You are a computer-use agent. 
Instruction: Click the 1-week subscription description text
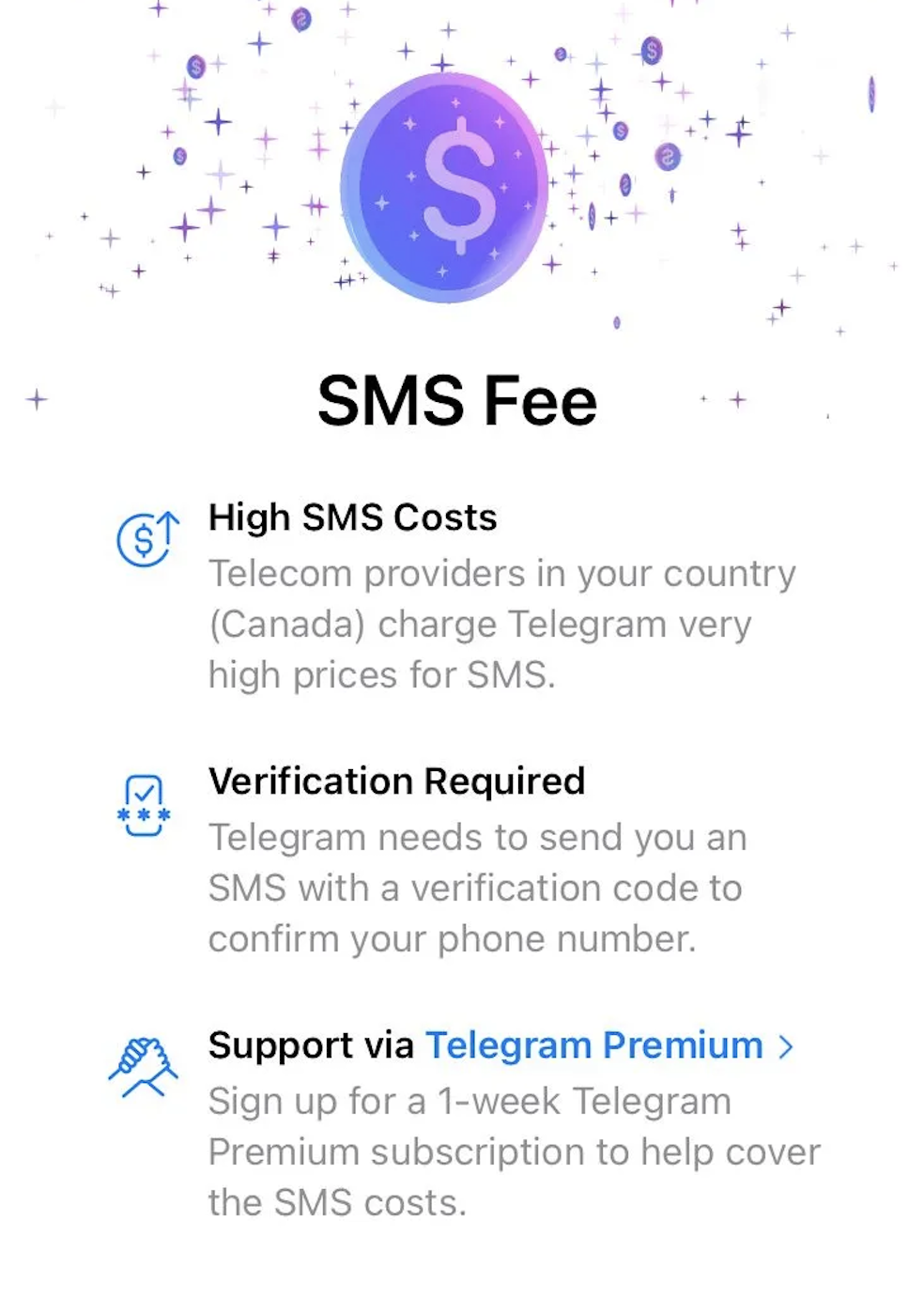514,1151
